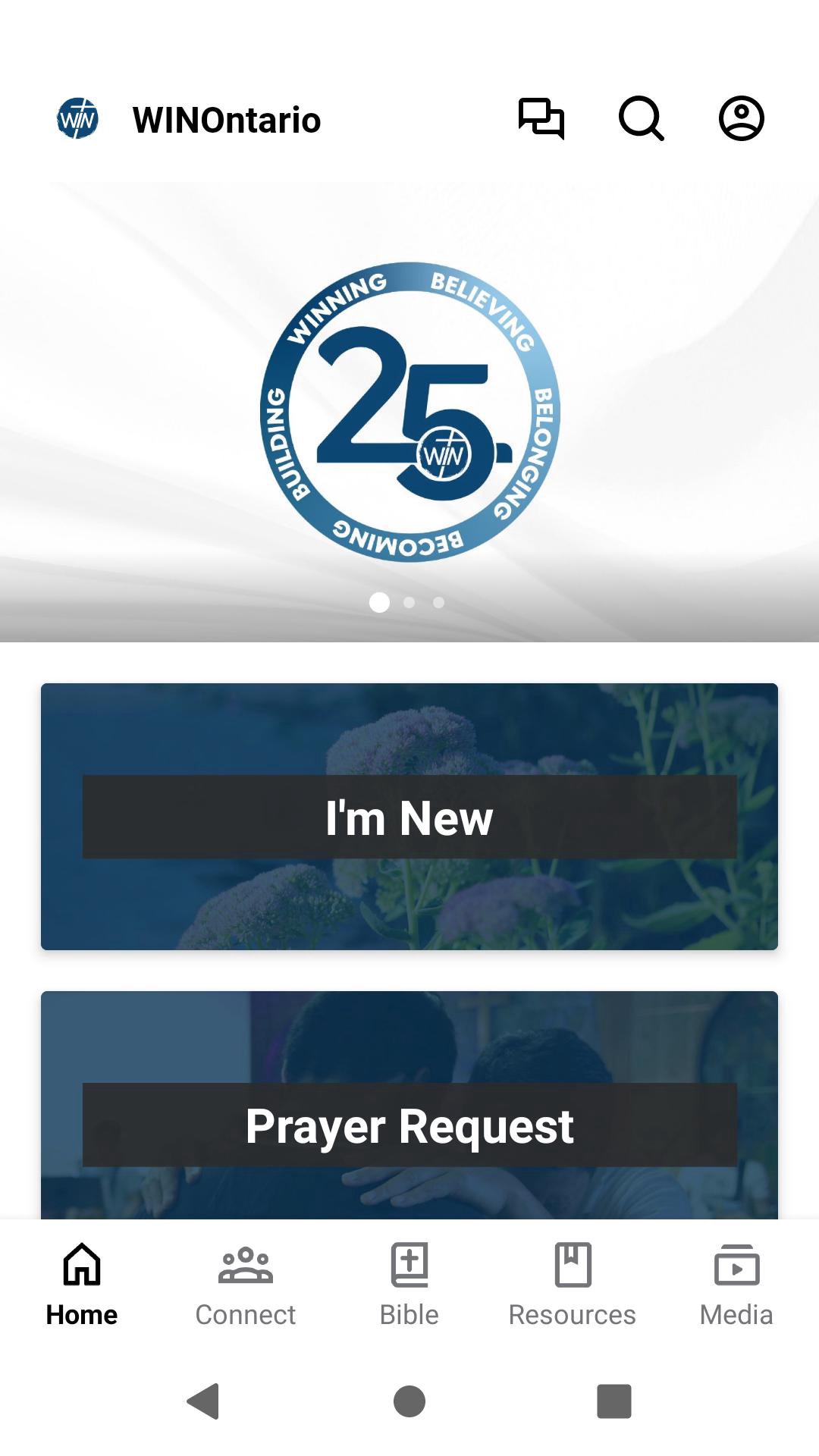Open the system recent apps button

coord(614,1401)
